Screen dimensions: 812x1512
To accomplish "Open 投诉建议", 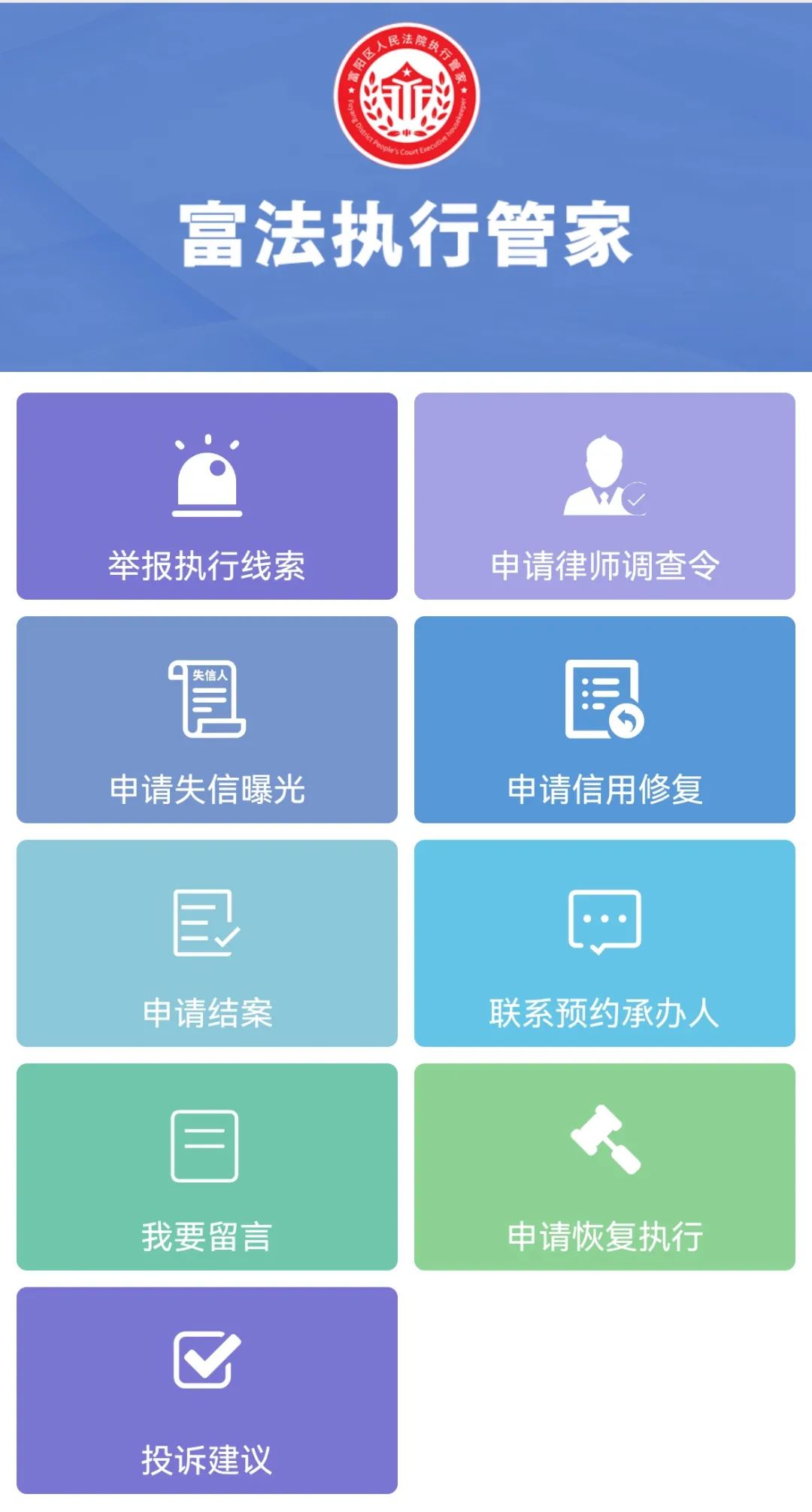I will pos(207,1390).
